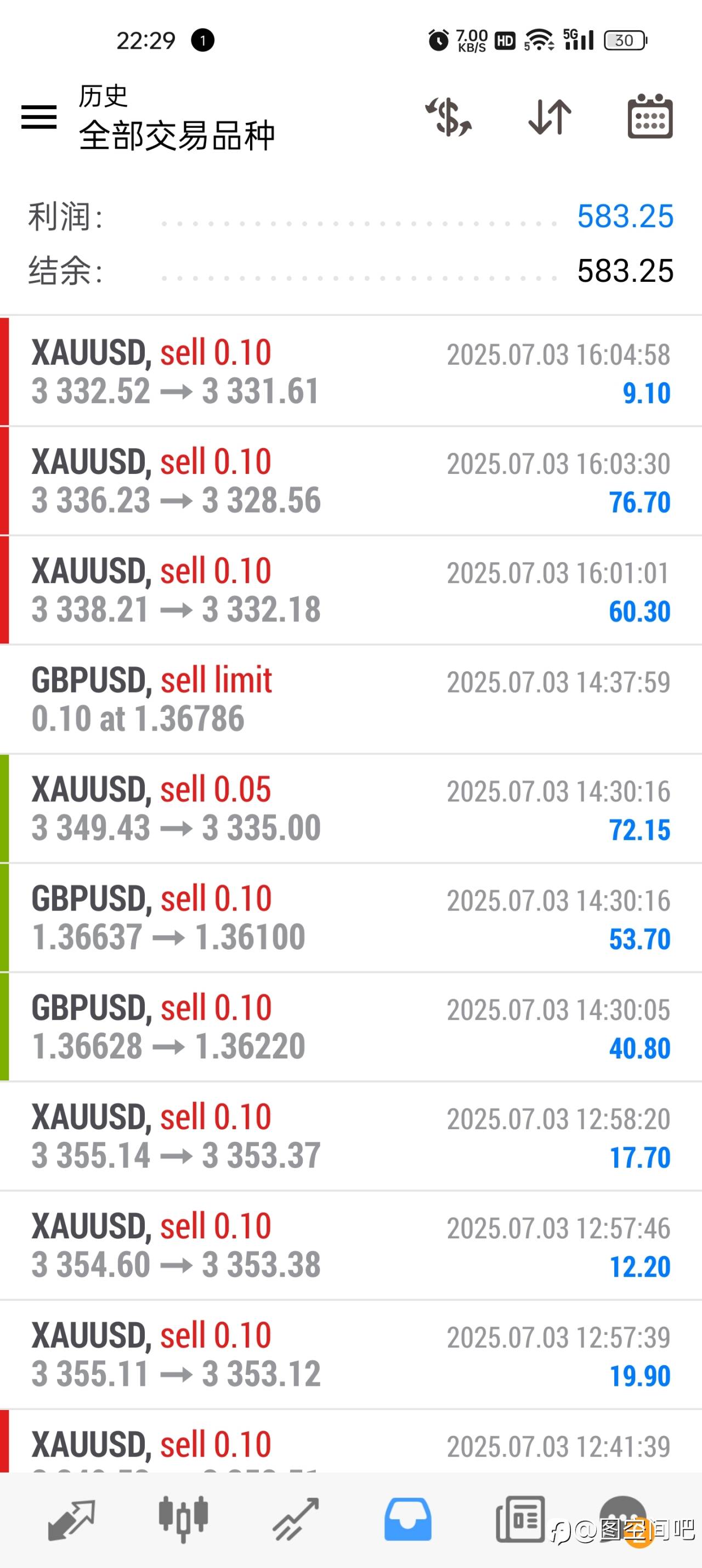Viewport: 702px width, 1568px height.
Task: Open GBPUSD trade with profit 53.70
Action: pos(350,918)
